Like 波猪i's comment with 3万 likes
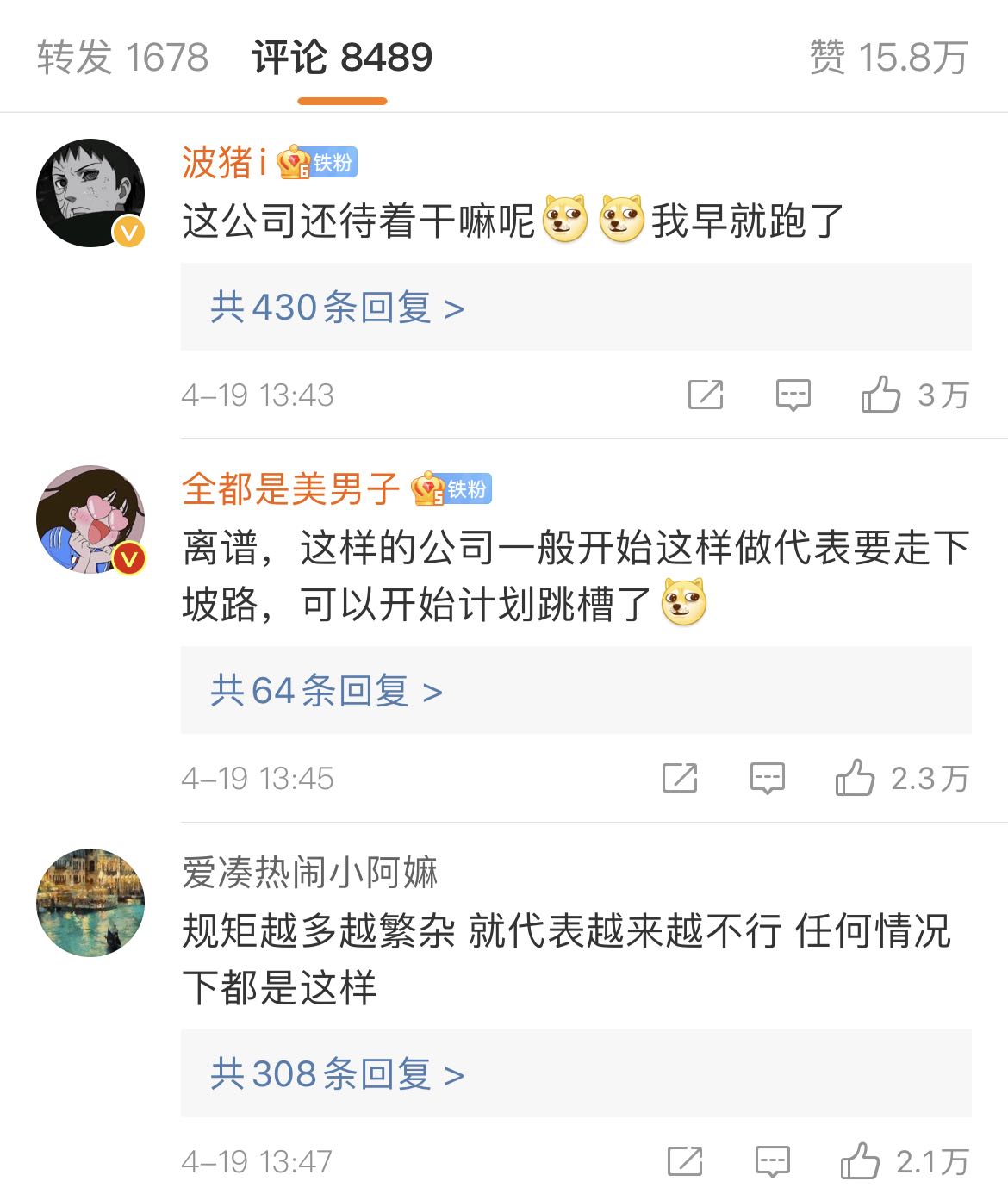The image size is (1008, 1194). coord(881,395)
